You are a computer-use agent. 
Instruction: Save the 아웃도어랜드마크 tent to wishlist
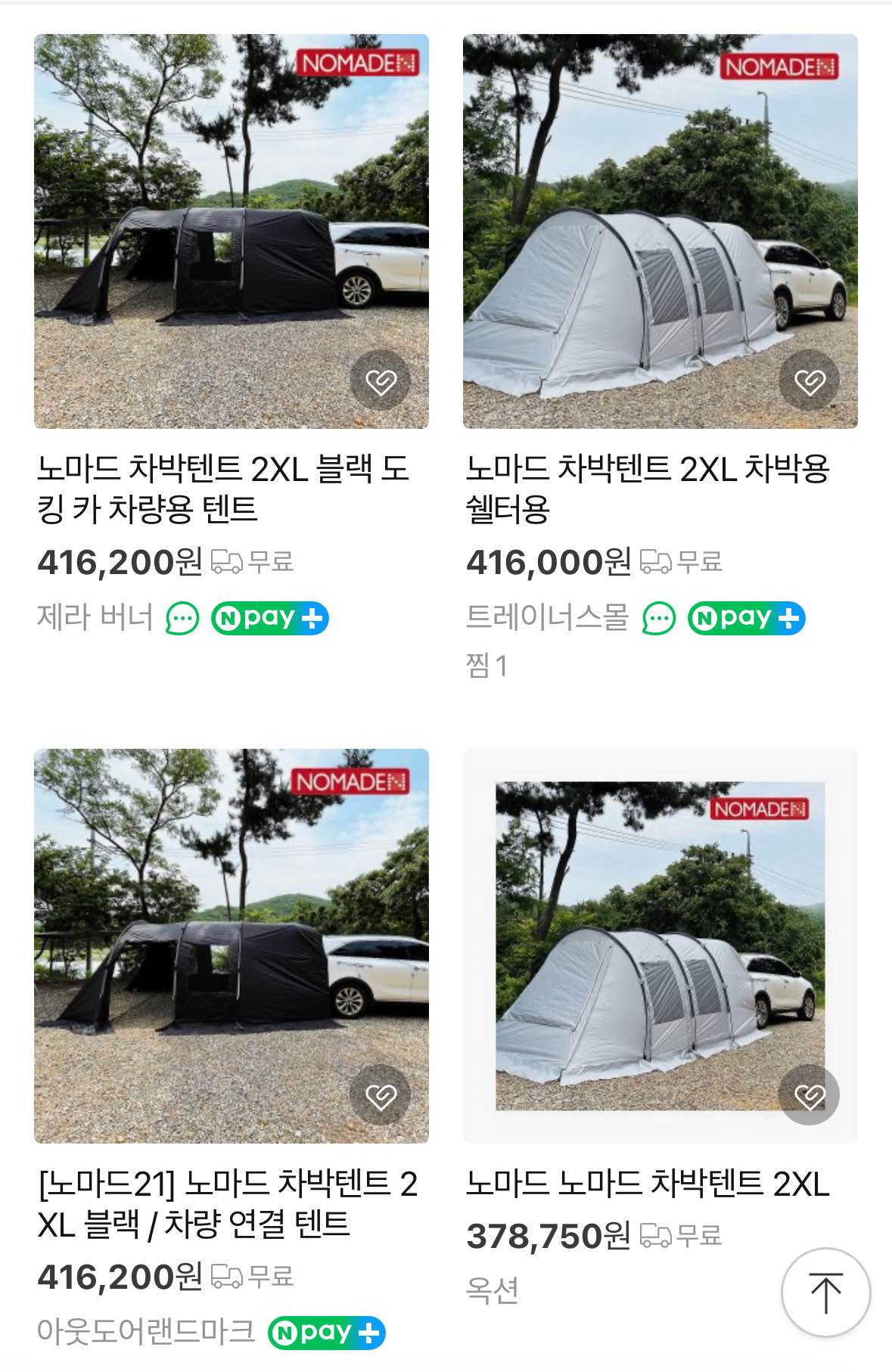point(381,1096)
